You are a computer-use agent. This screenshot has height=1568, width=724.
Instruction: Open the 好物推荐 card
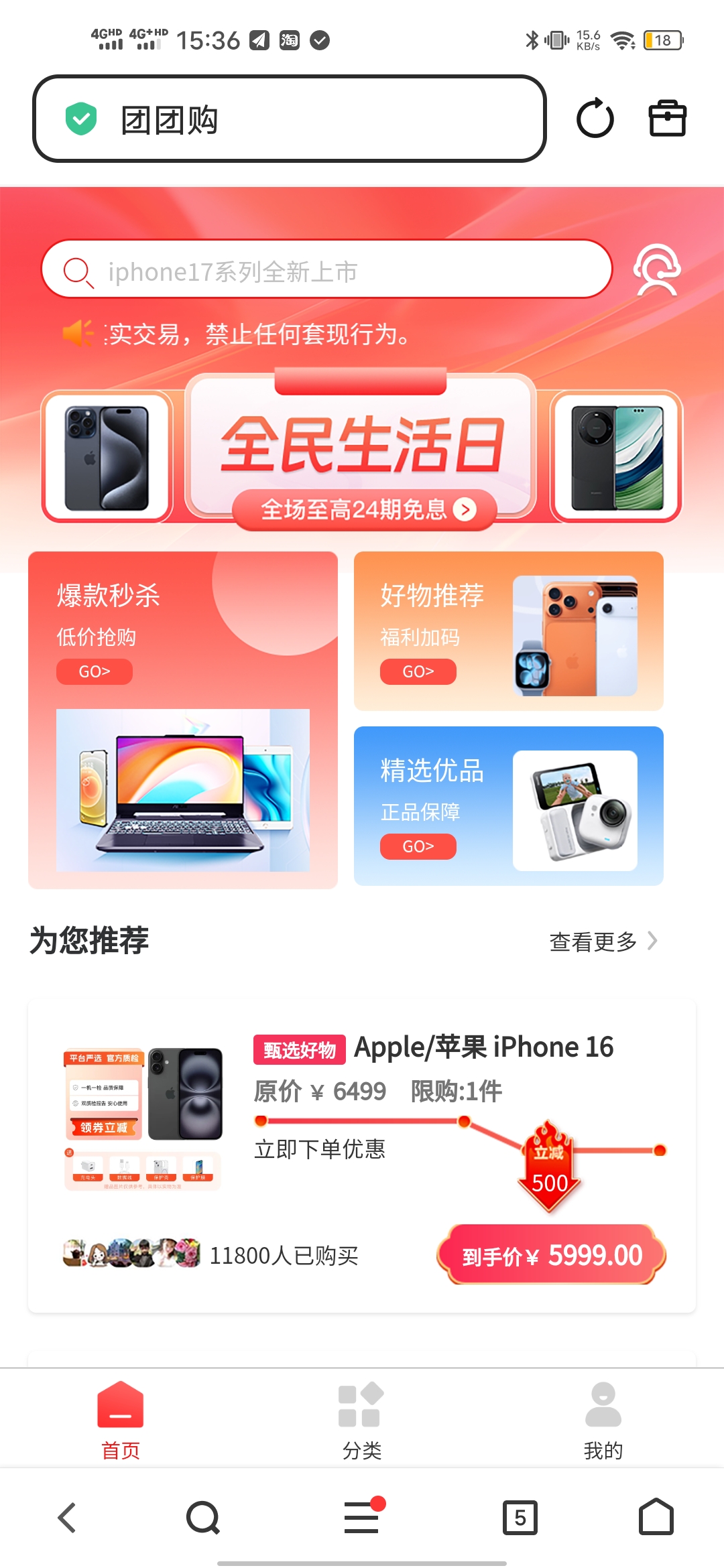(x=508, y=631)
